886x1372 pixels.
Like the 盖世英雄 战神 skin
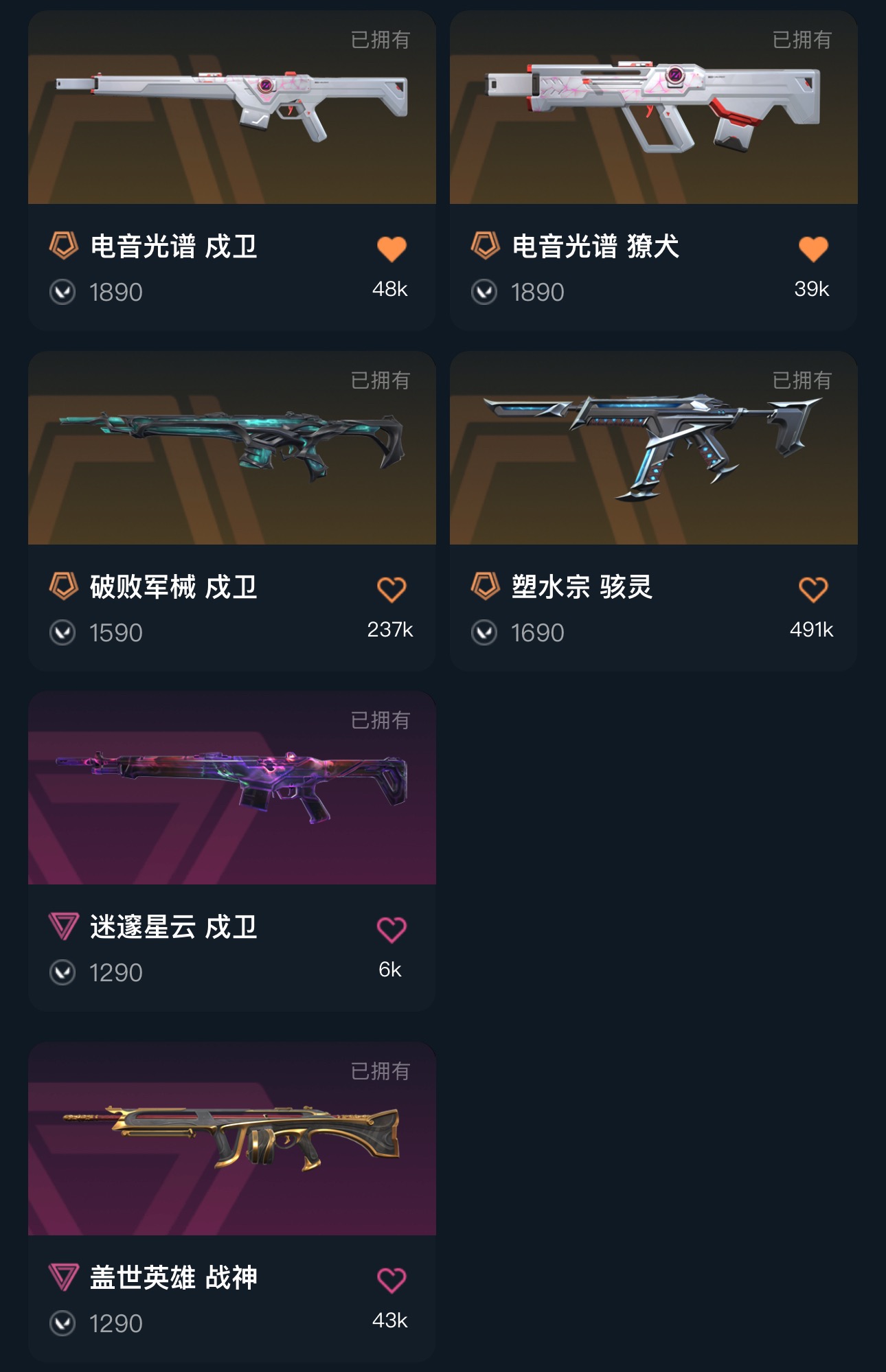tap(391, 1280)
